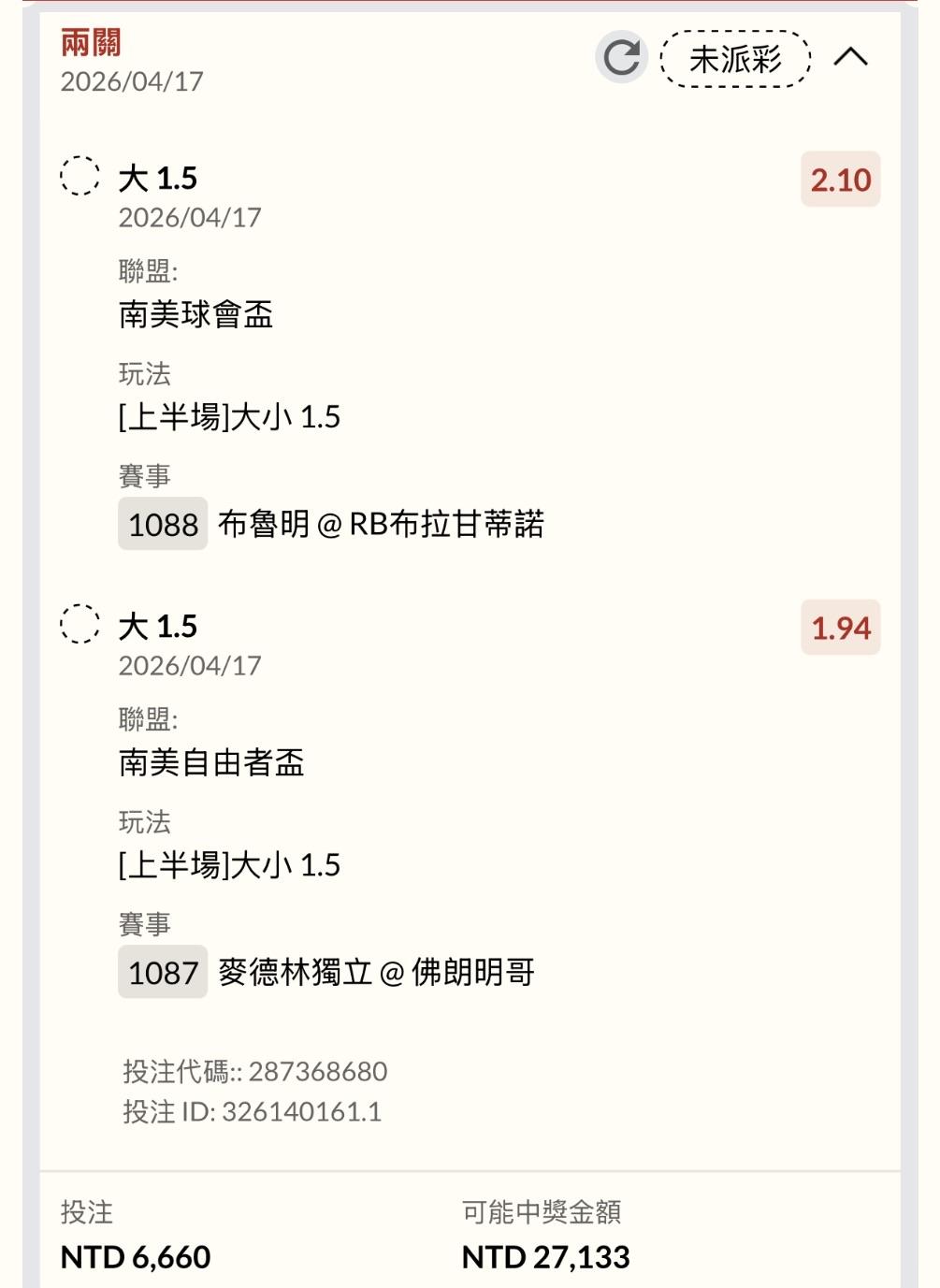The height and width of the screenshot is (1288, 940).
Task: Collapse the 兩關 bet details
Action: (850, 58)
